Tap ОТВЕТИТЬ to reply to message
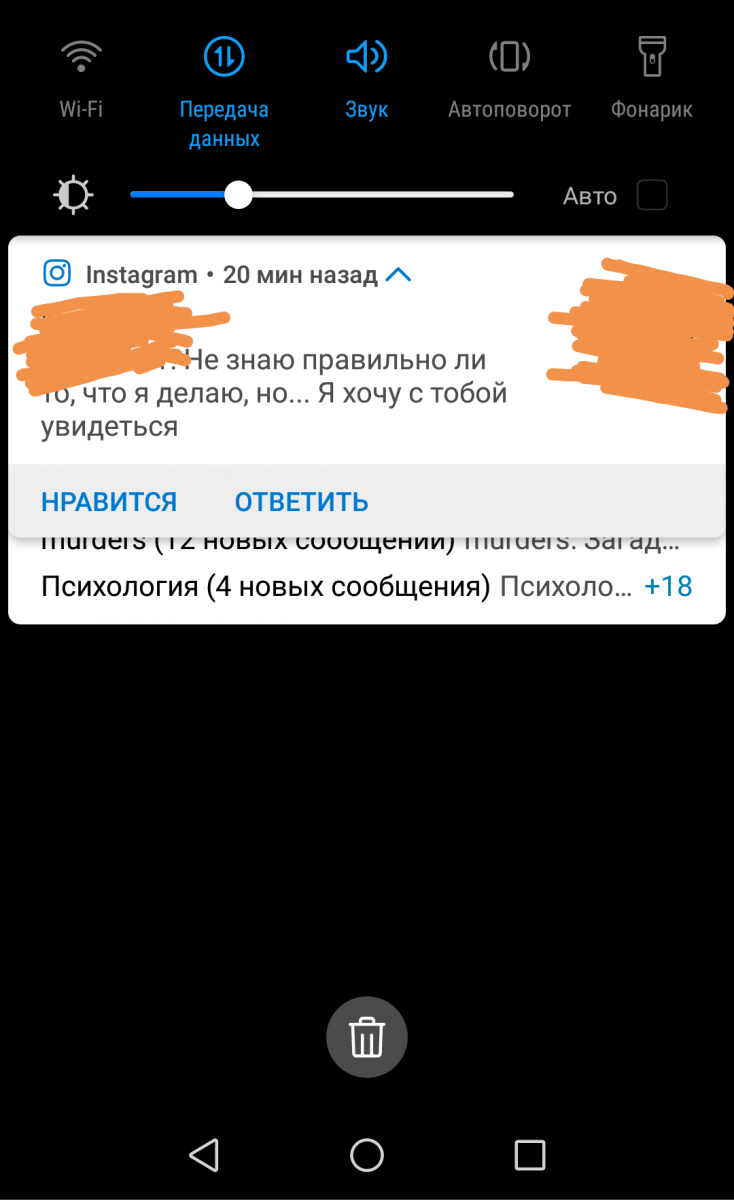Viewport: 734px width, 1200px height. tap(302, 502)
